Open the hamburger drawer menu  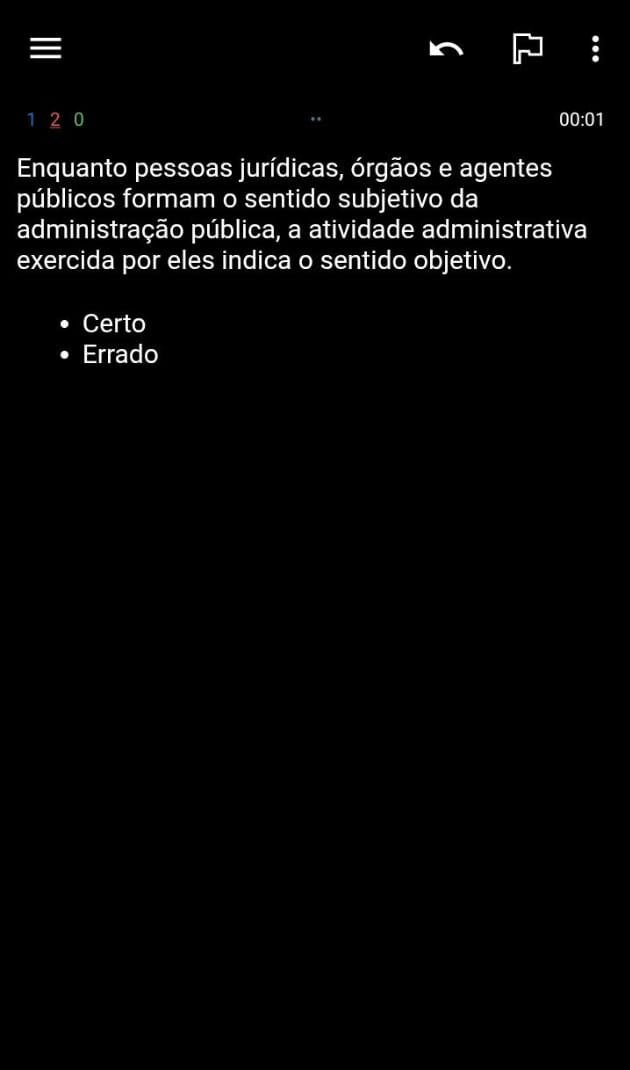click(46, 48)
